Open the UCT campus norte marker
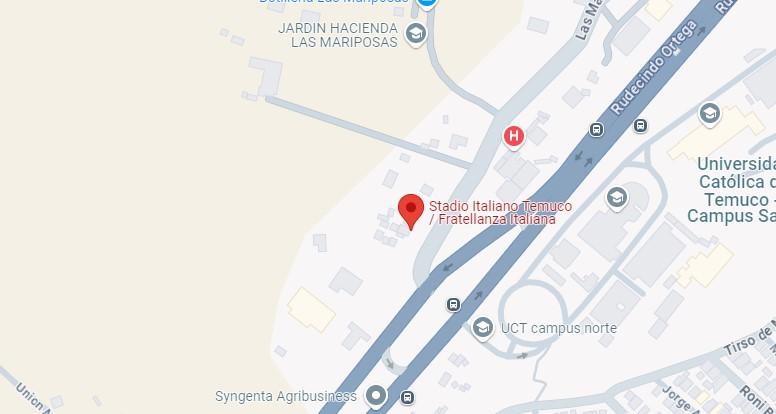This screenshot has height=414, width=776. click(x=483, y=327)
